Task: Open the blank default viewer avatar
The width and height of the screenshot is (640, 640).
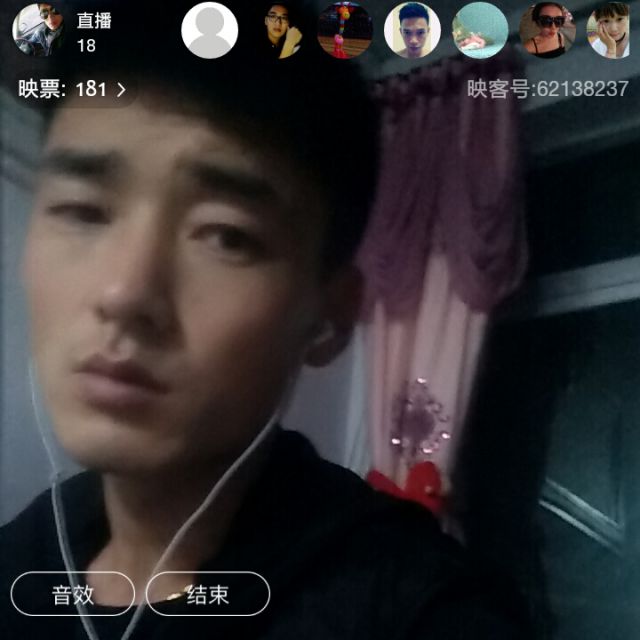Action: point(209,30)
